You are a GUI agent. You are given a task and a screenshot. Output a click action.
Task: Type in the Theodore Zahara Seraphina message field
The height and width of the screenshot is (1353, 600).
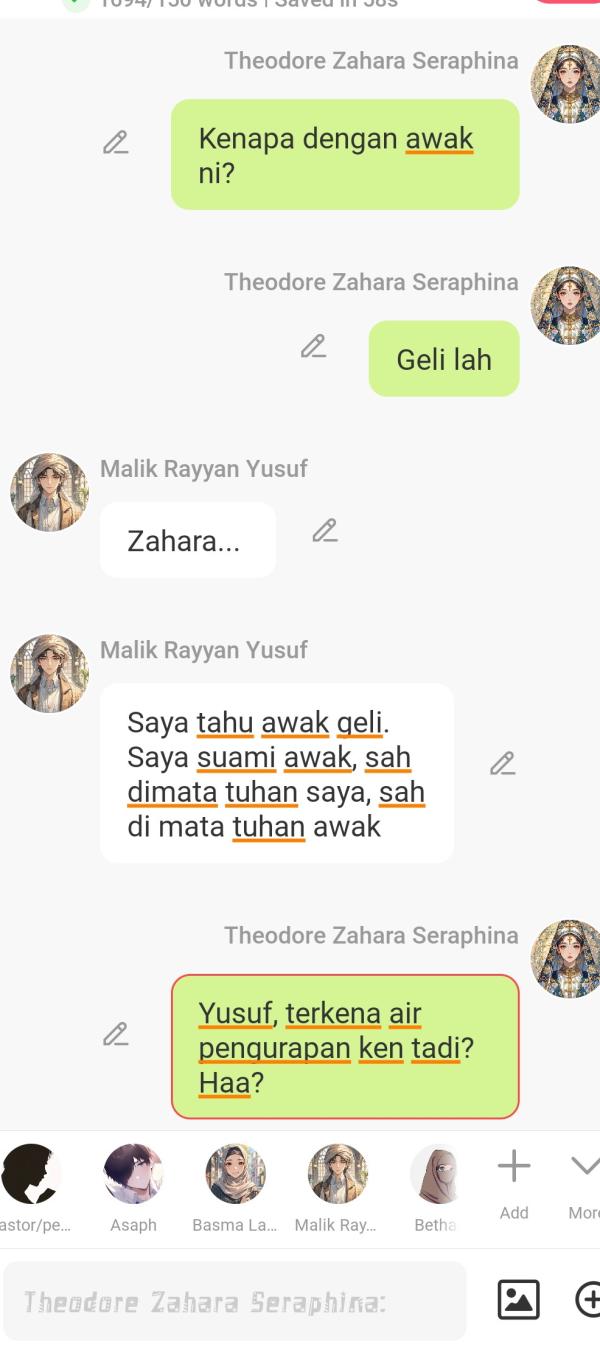(x=235, y=1301)
